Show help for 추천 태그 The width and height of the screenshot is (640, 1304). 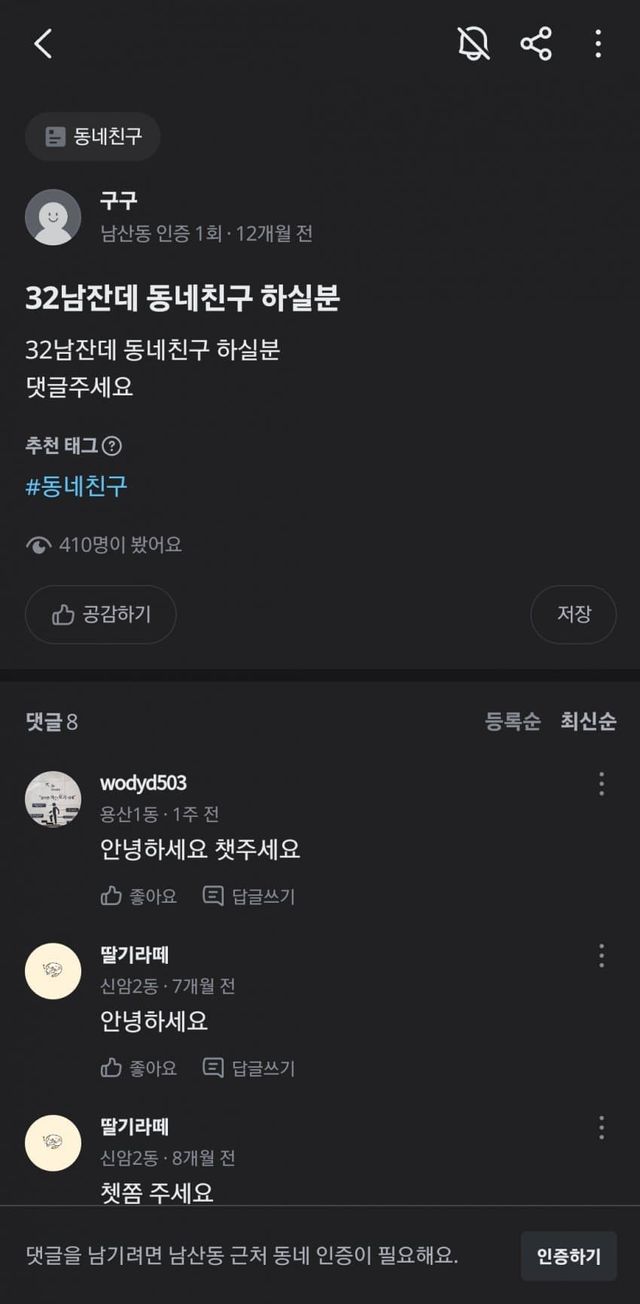tap(113, 446)
